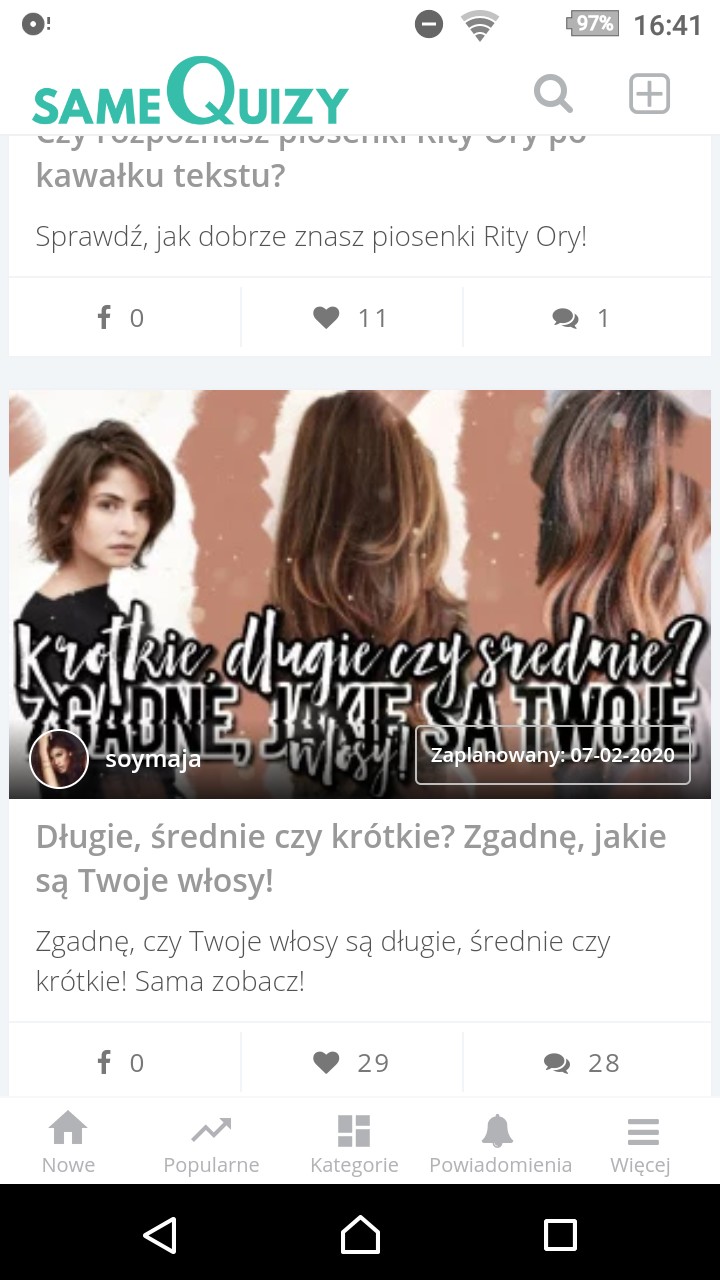Switch to the Popularne tab
The height and width of the screenshot is (1280, 720).
(211, 1143)
